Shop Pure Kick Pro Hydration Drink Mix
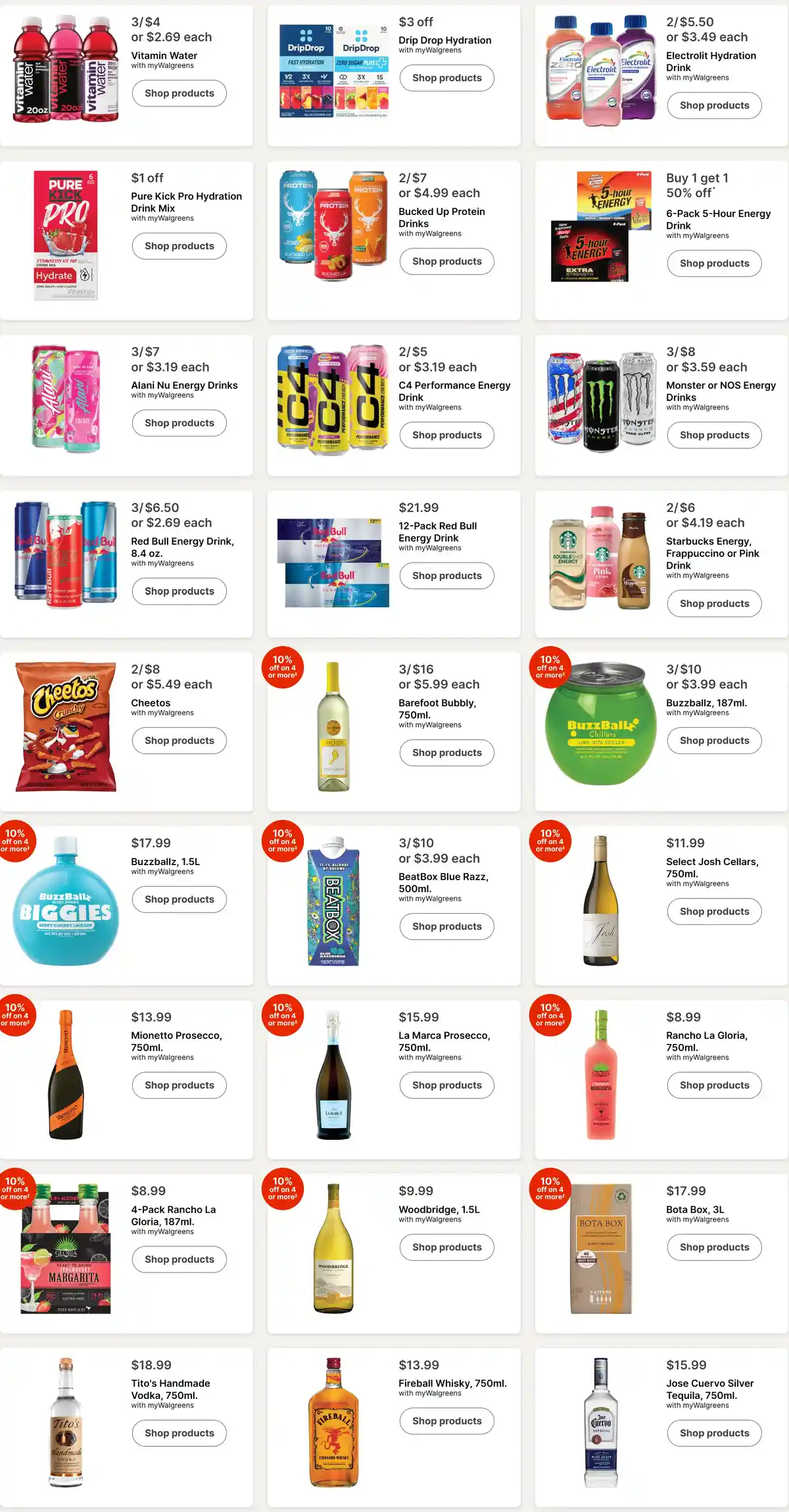789x1512 pixels. [179, 246]
